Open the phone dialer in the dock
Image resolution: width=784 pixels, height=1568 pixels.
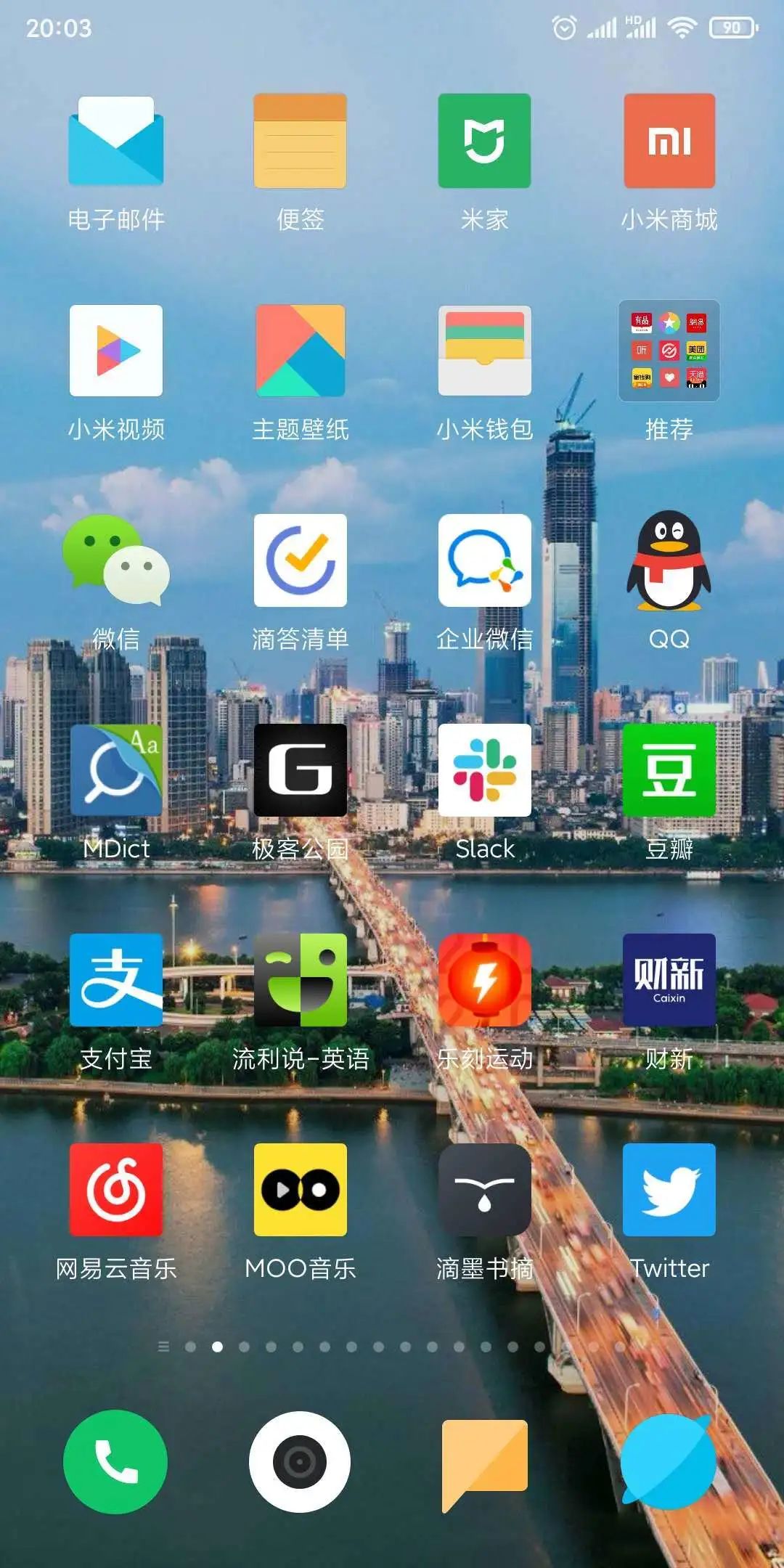pyautogui.click(x=115, y=1462)
